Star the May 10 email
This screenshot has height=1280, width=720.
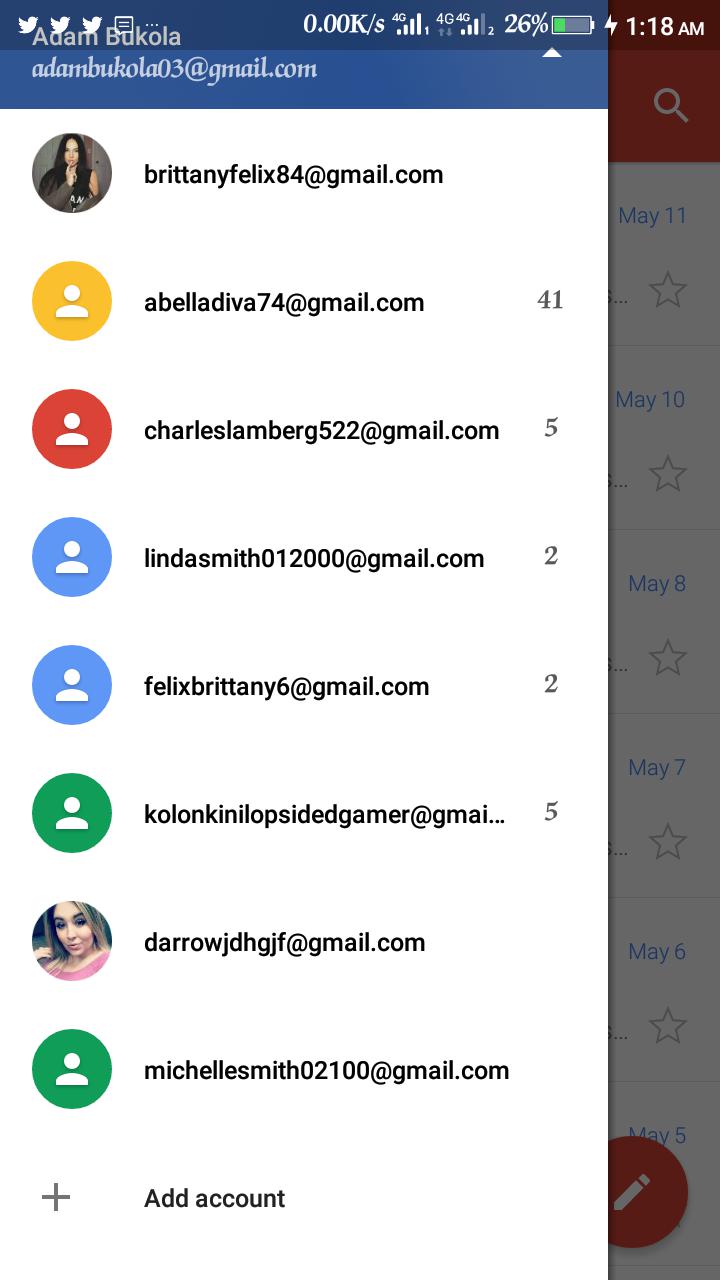point(667,473)
